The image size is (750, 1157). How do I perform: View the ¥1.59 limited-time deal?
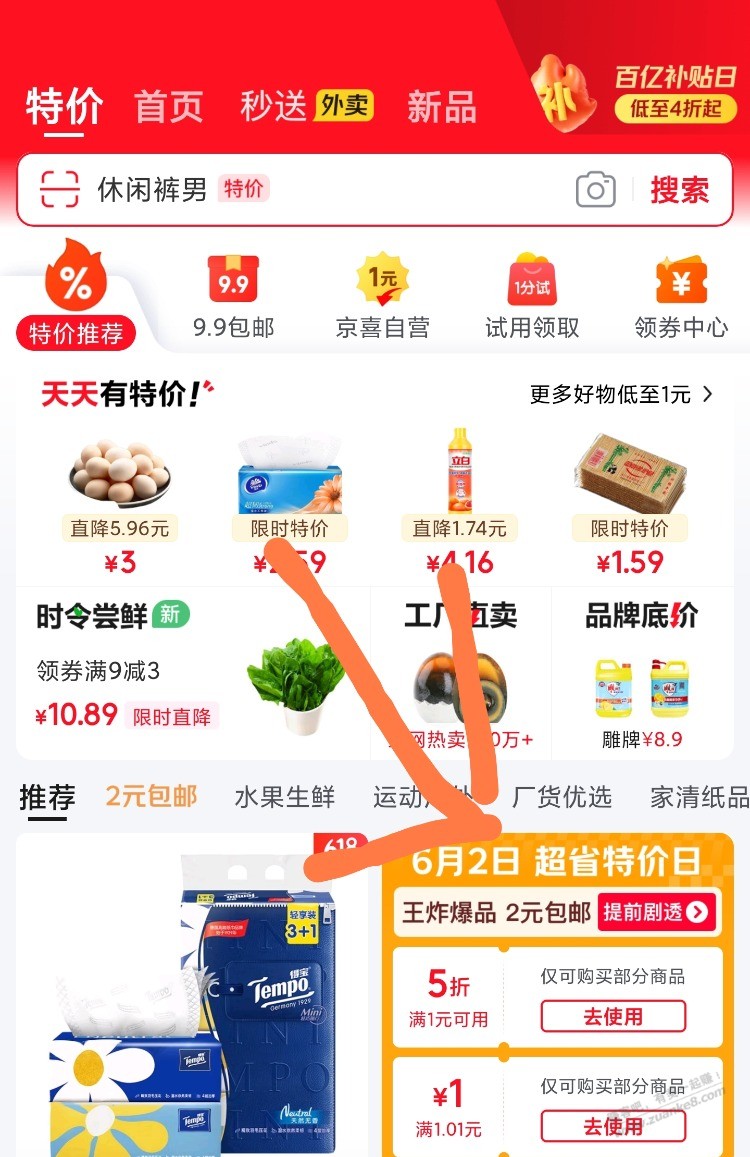[630, 500]
